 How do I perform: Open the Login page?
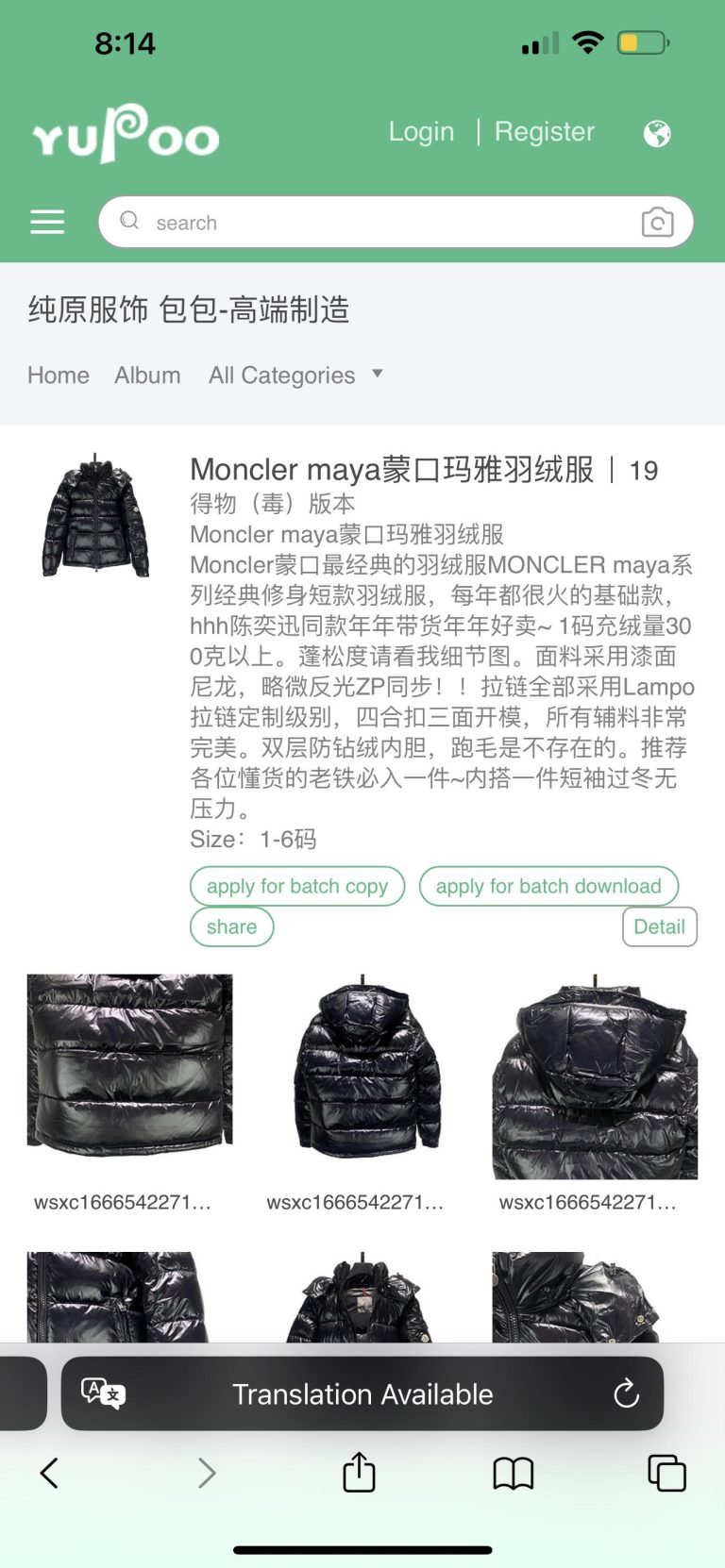pyautogui.click(x=421, y=132)
